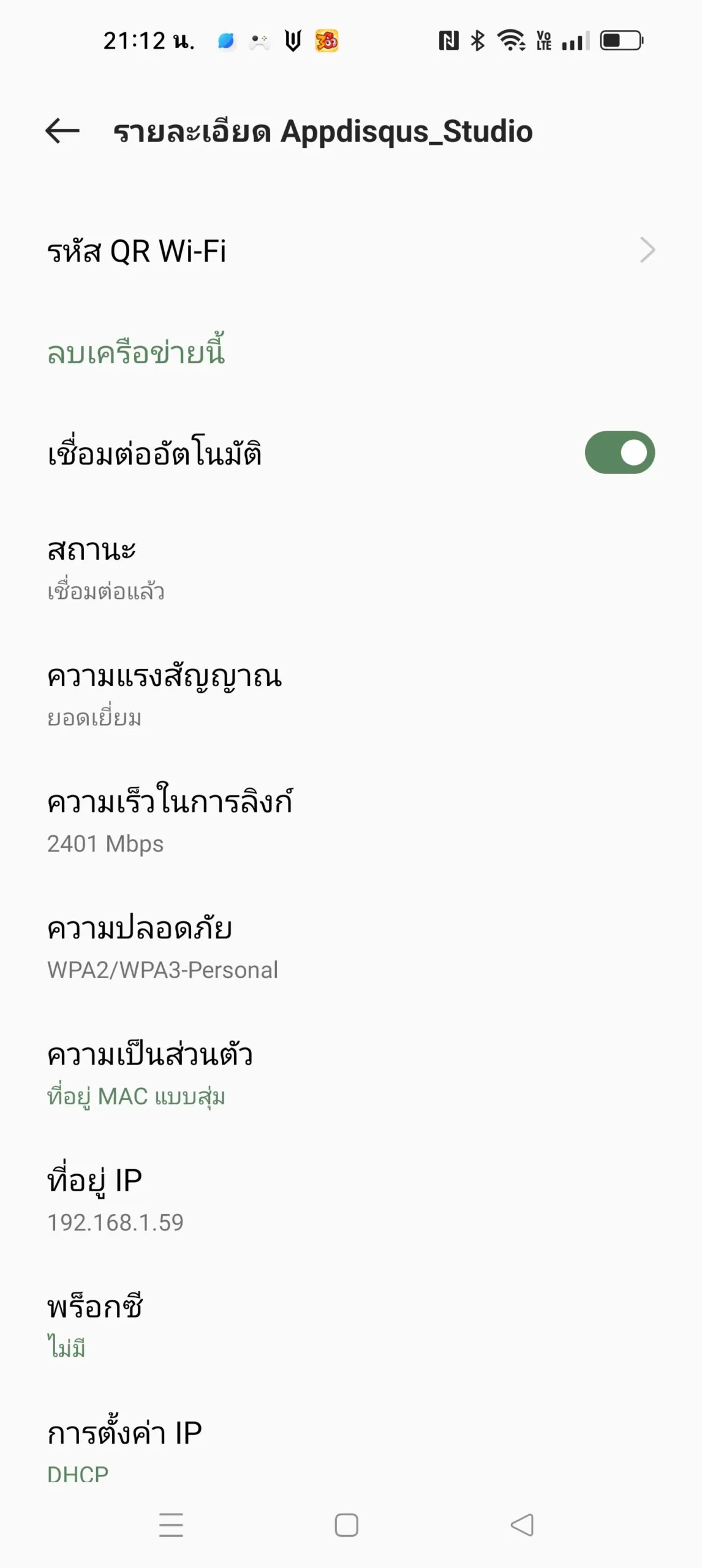Open the พร็อกซี setting

351,1325
